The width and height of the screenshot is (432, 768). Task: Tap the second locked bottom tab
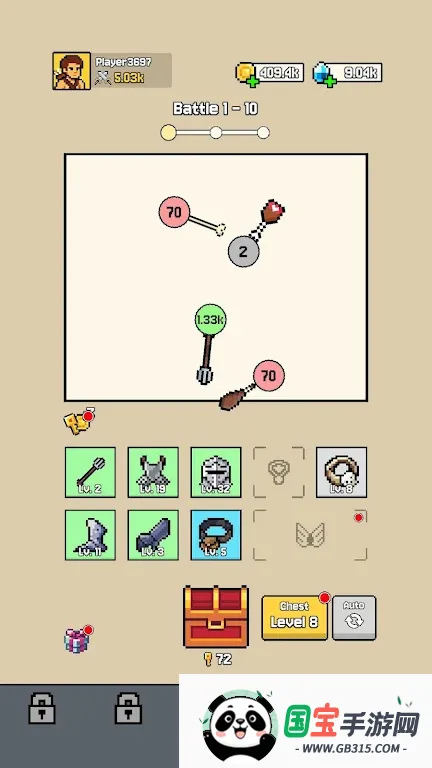click(x=128, y=708)
